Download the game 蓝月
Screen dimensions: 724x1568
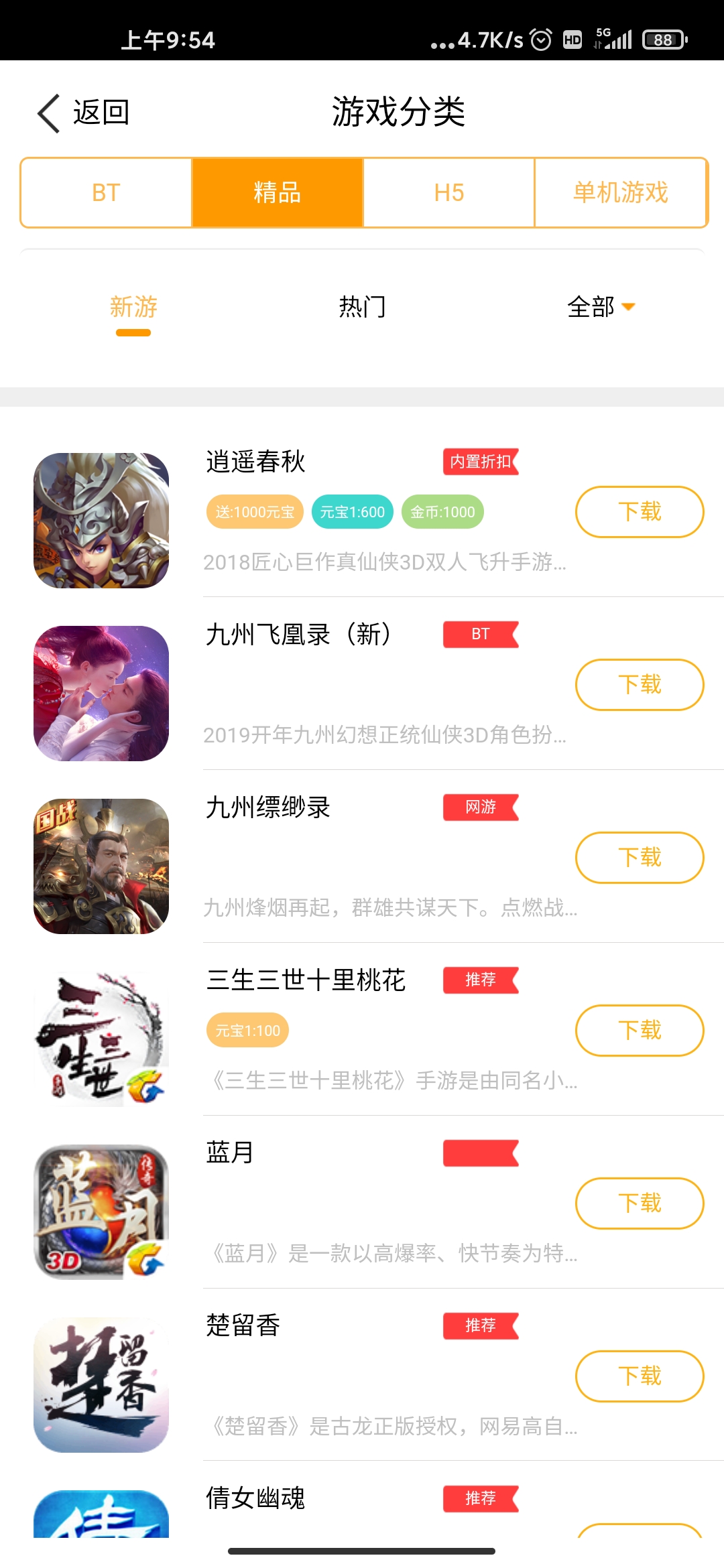tap(639, 1203)
